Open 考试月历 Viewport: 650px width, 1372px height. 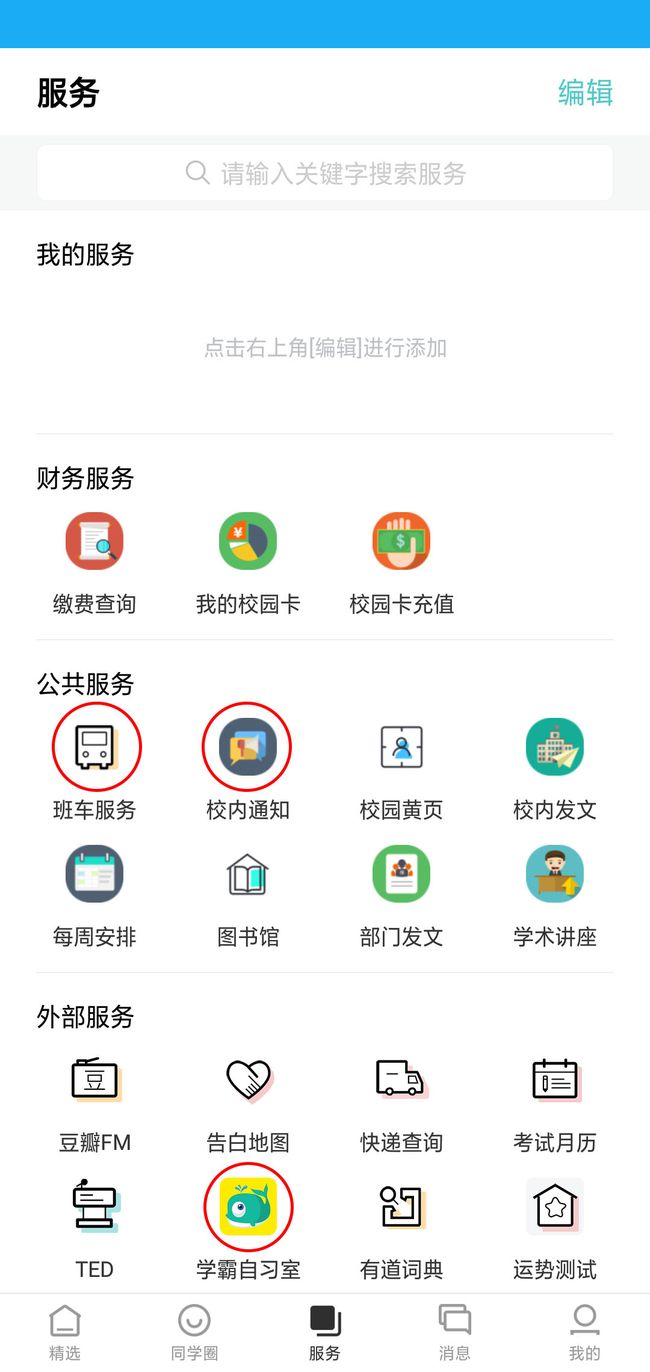click(x=555, y=1102)
